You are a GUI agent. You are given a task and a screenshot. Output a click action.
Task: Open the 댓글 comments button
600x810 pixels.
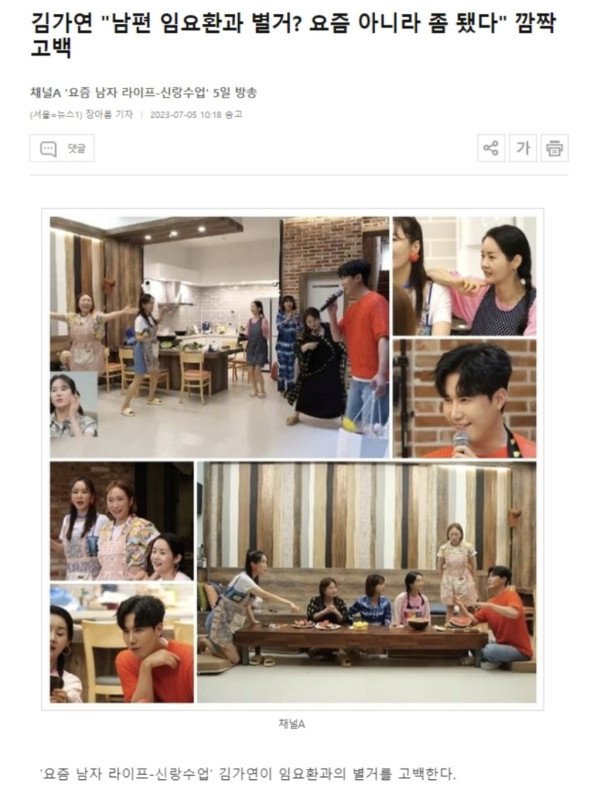pos(62,148)
